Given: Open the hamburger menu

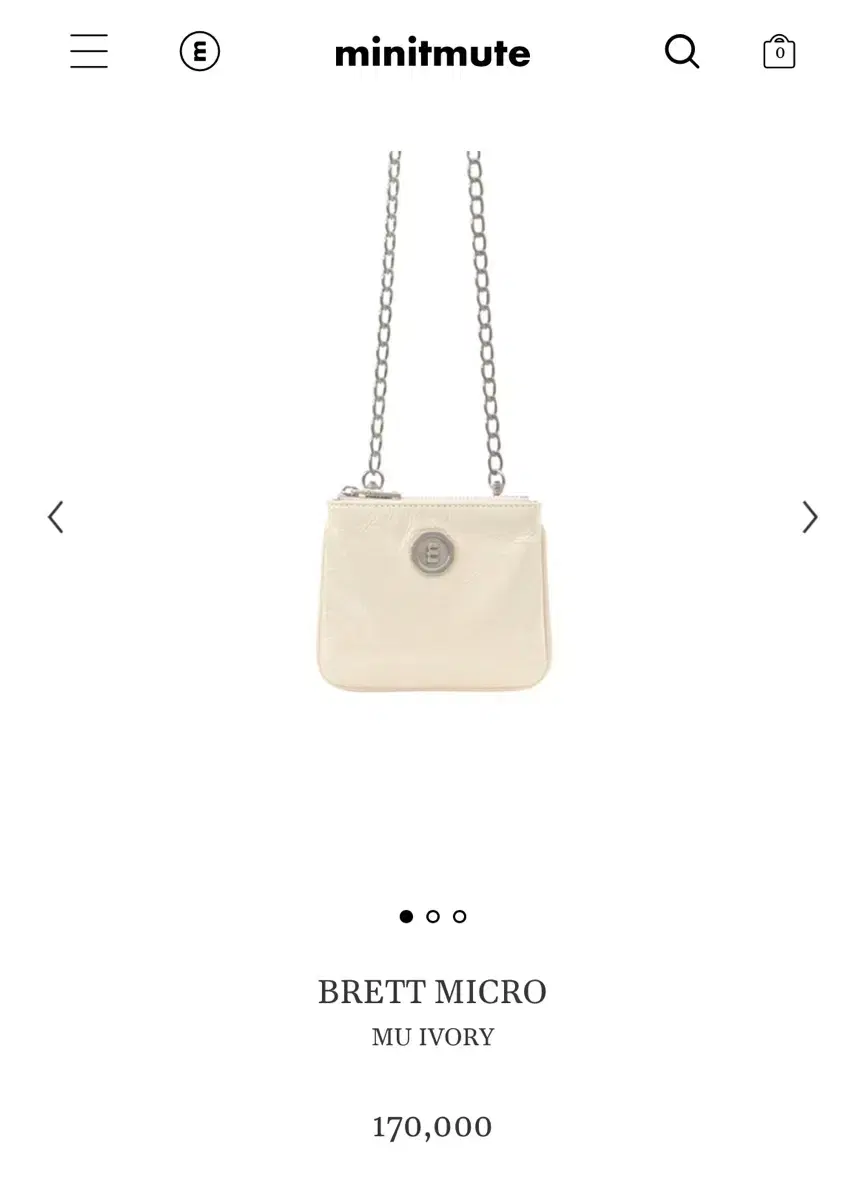Looking at the screenshot, I should tap(89, 51).
